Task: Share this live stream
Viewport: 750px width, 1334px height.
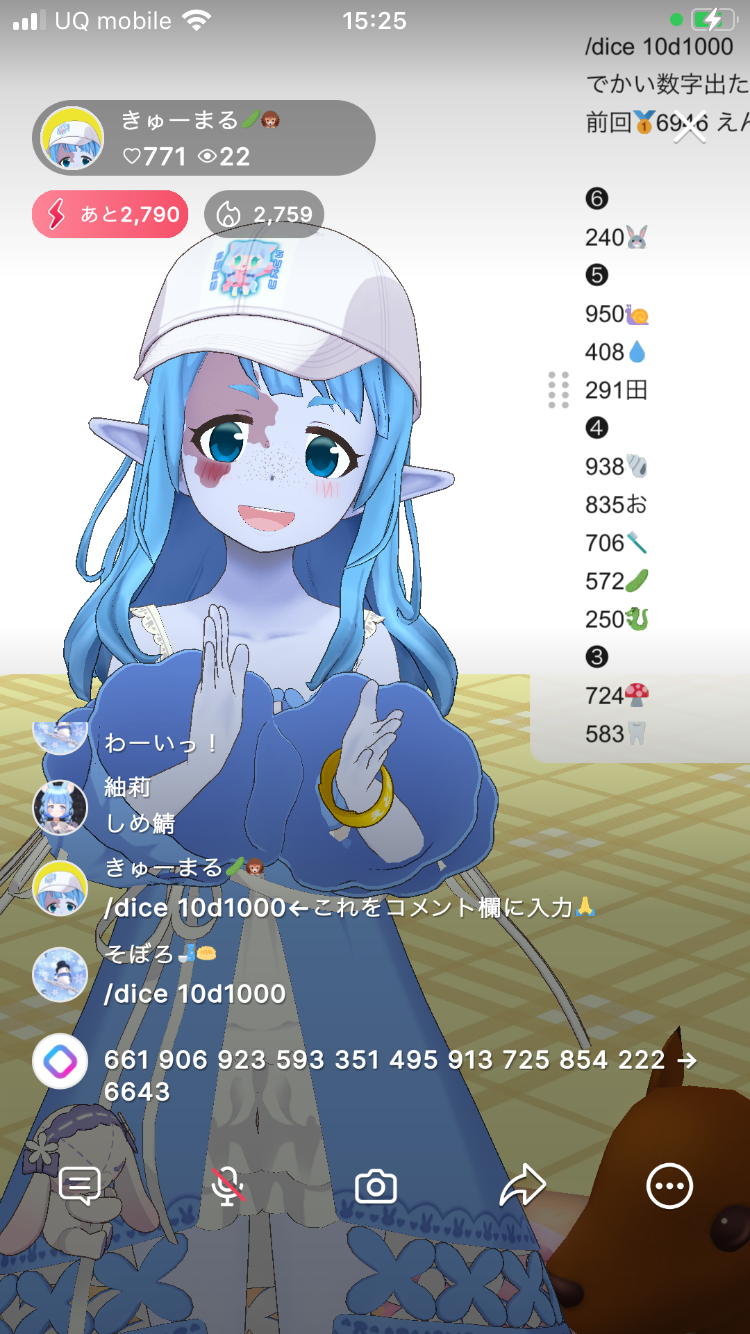Action: point(522,1186)
